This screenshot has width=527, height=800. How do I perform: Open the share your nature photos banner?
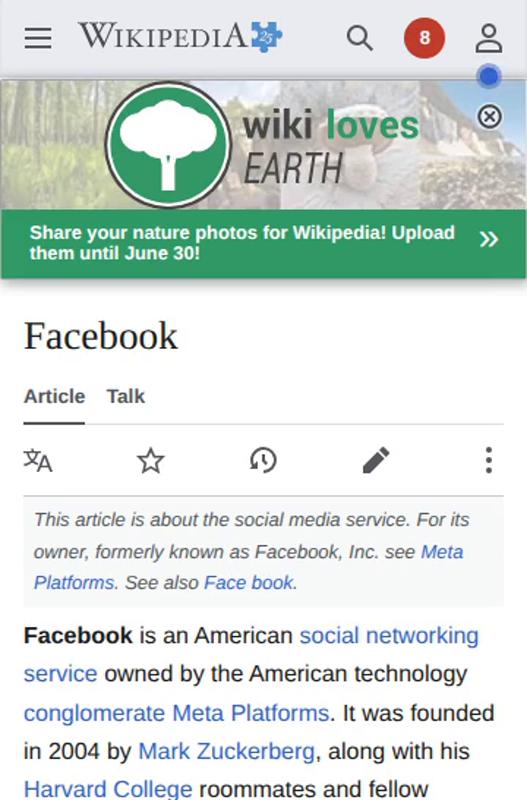[x=263, y=243]
